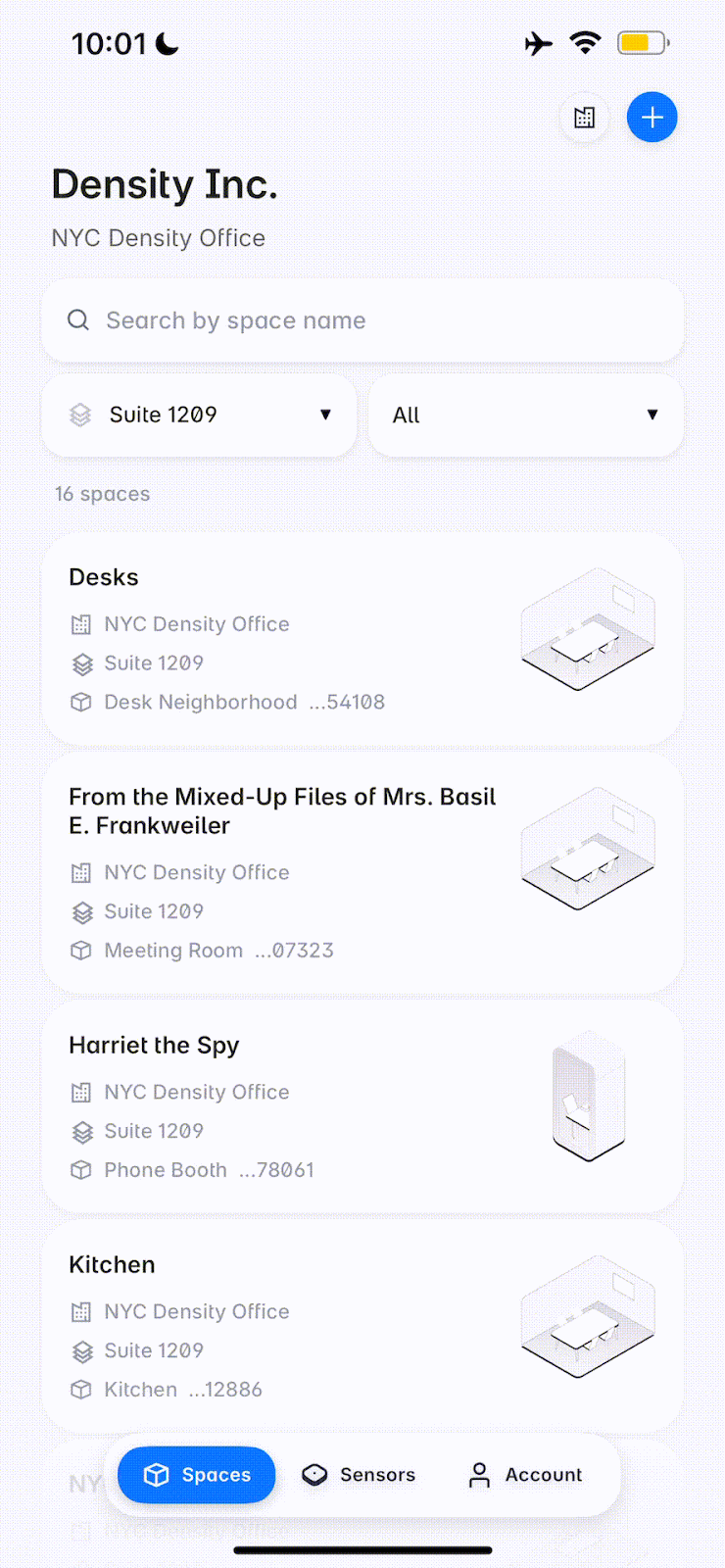725x1568 pixels.
Task: Switch to the Sensors tab
Action: click(360, 1475)
